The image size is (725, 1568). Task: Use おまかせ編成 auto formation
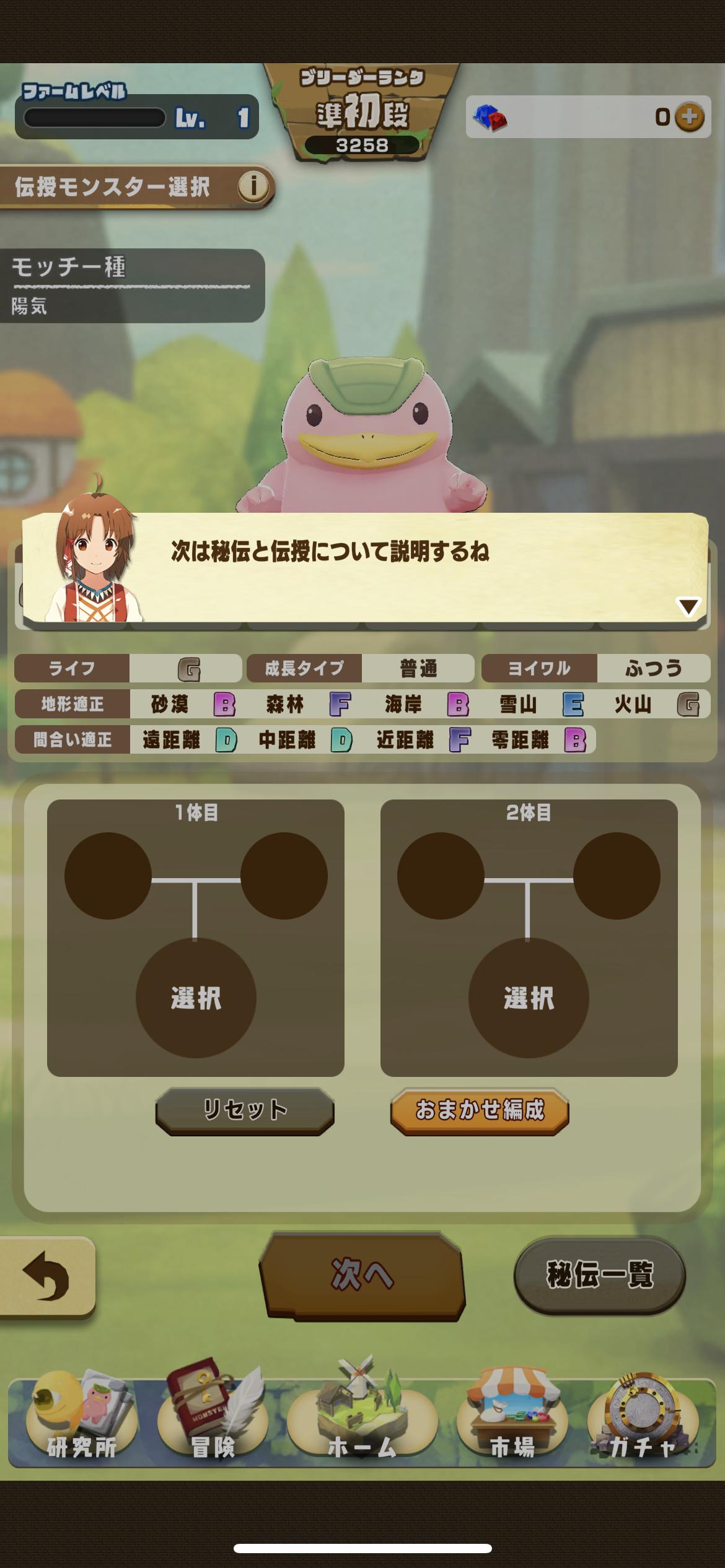tap(480, 1109)
